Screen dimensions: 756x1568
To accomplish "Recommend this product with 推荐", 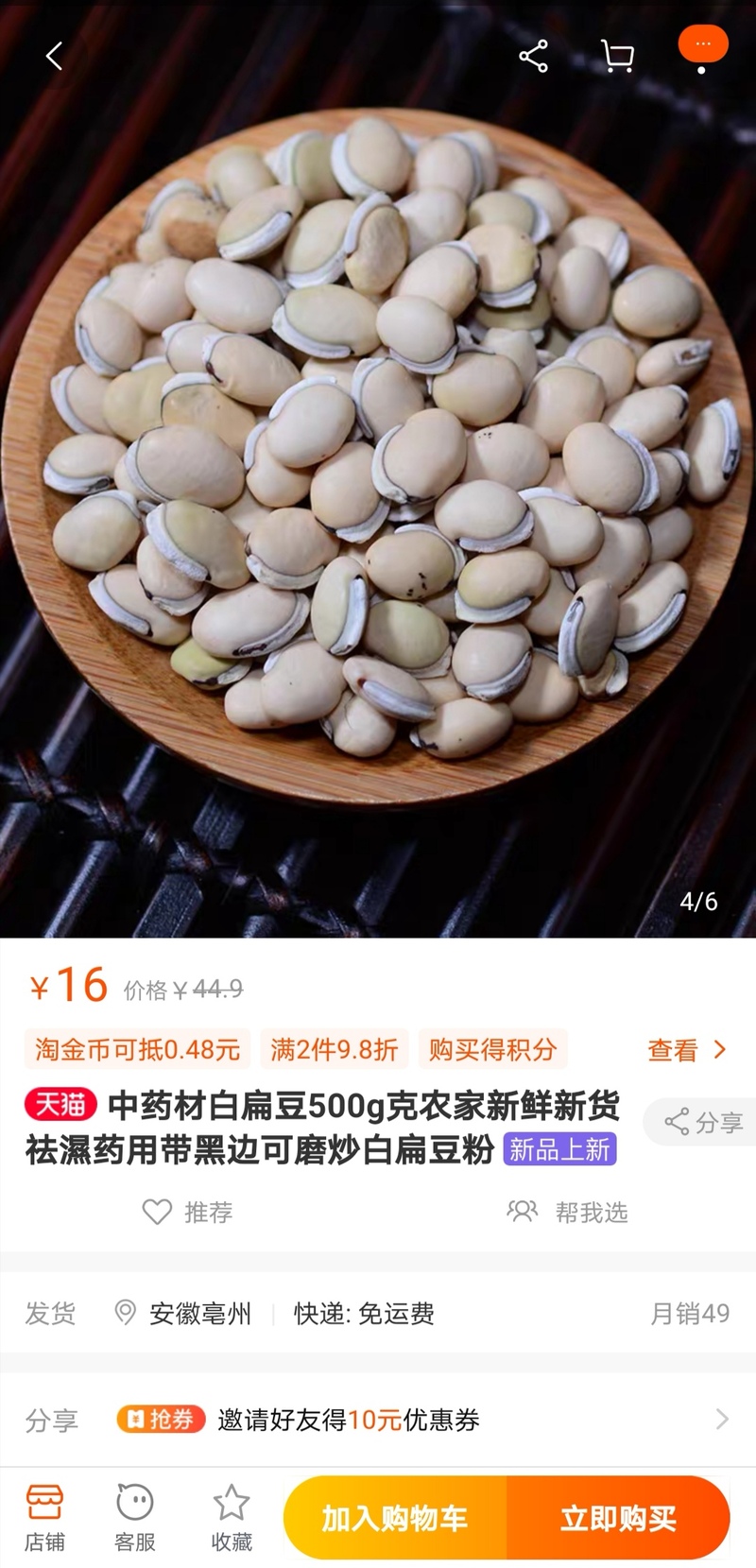I will 188,1212.
